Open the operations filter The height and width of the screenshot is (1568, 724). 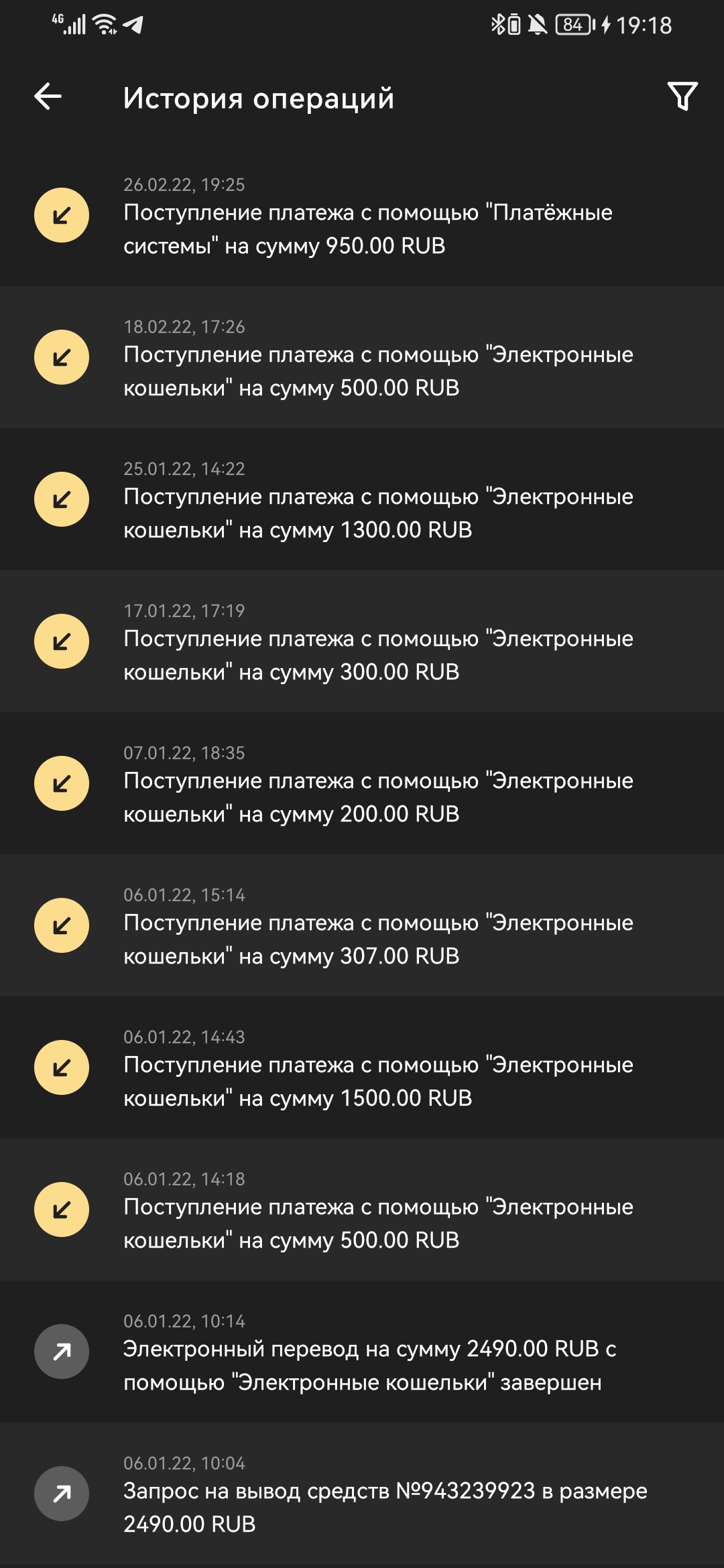pyautogui.click(x=682, y=96)
